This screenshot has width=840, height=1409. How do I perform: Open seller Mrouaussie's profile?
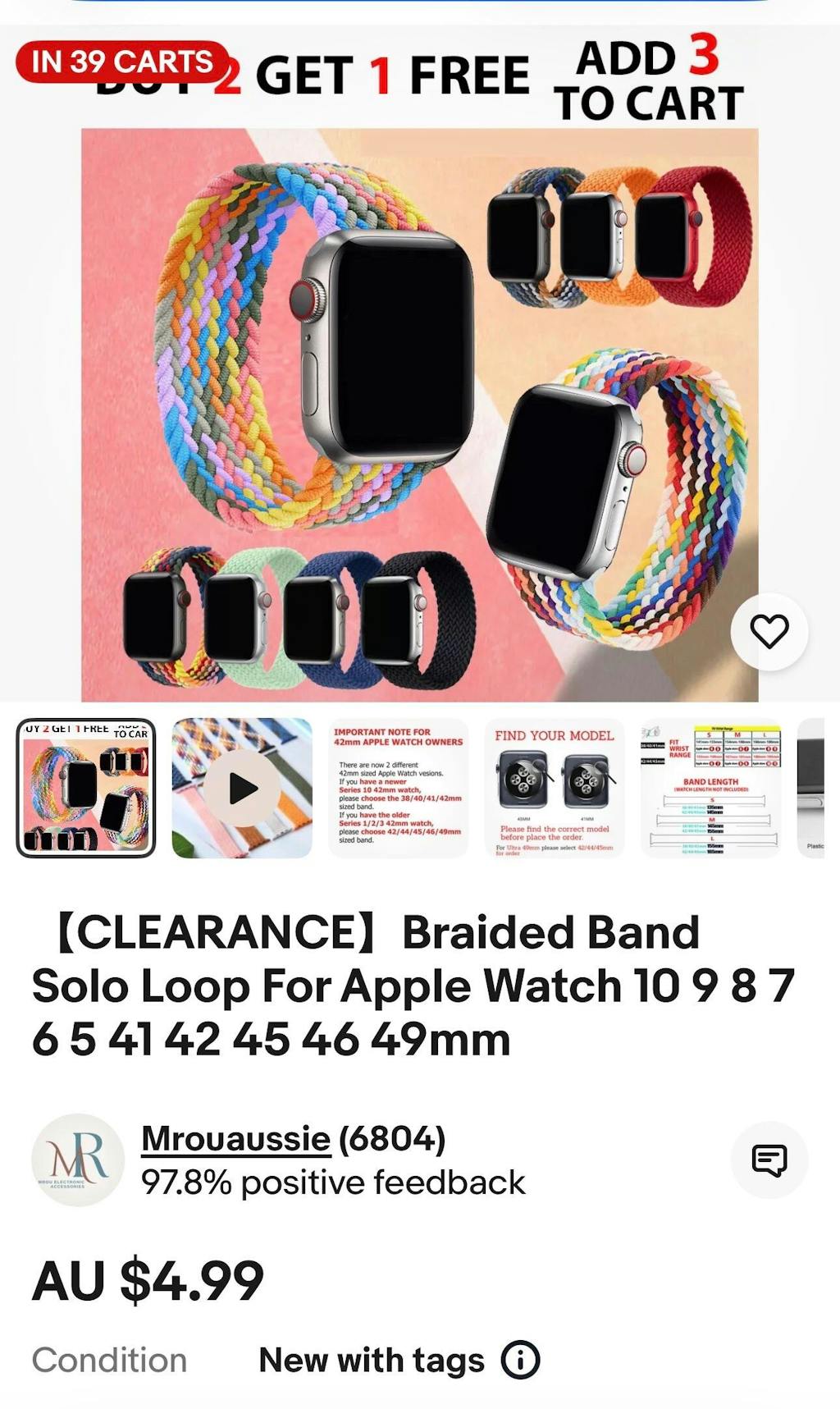pyautogui.click(x=235, y=1138)
